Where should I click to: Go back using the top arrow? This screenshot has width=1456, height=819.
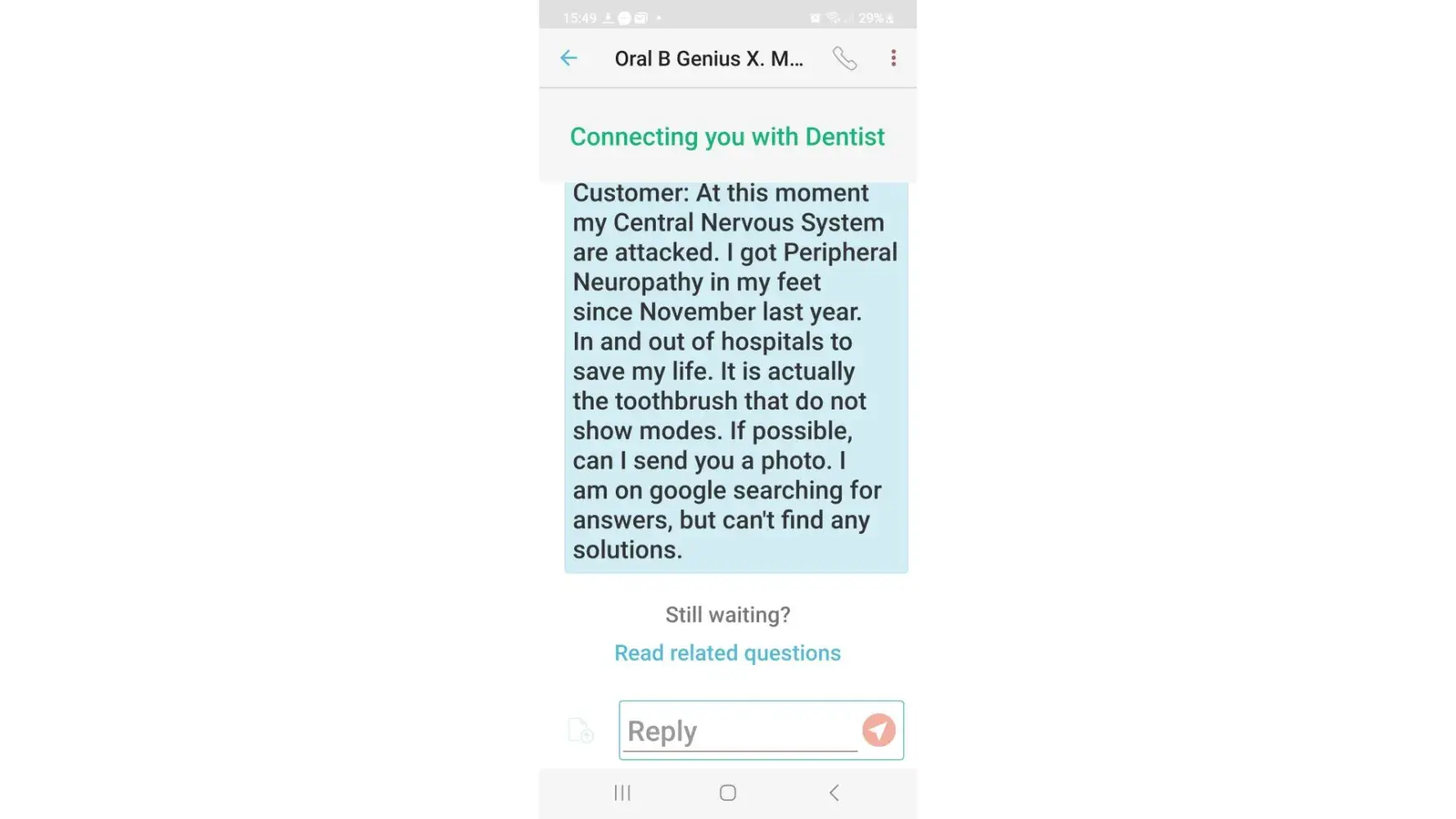click(x=568, y=58)
